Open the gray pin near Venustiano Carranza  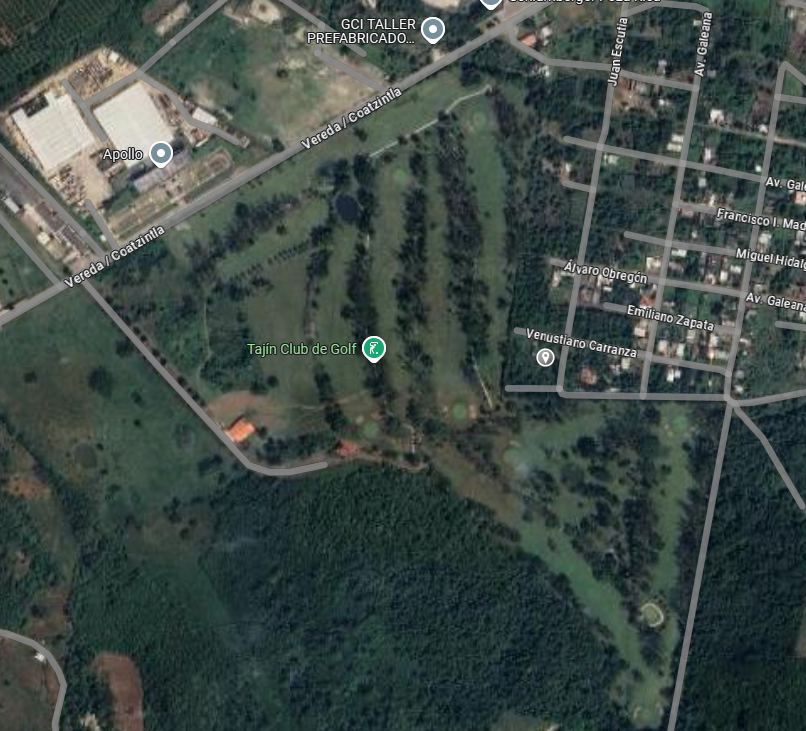click(x=545, y=357)
